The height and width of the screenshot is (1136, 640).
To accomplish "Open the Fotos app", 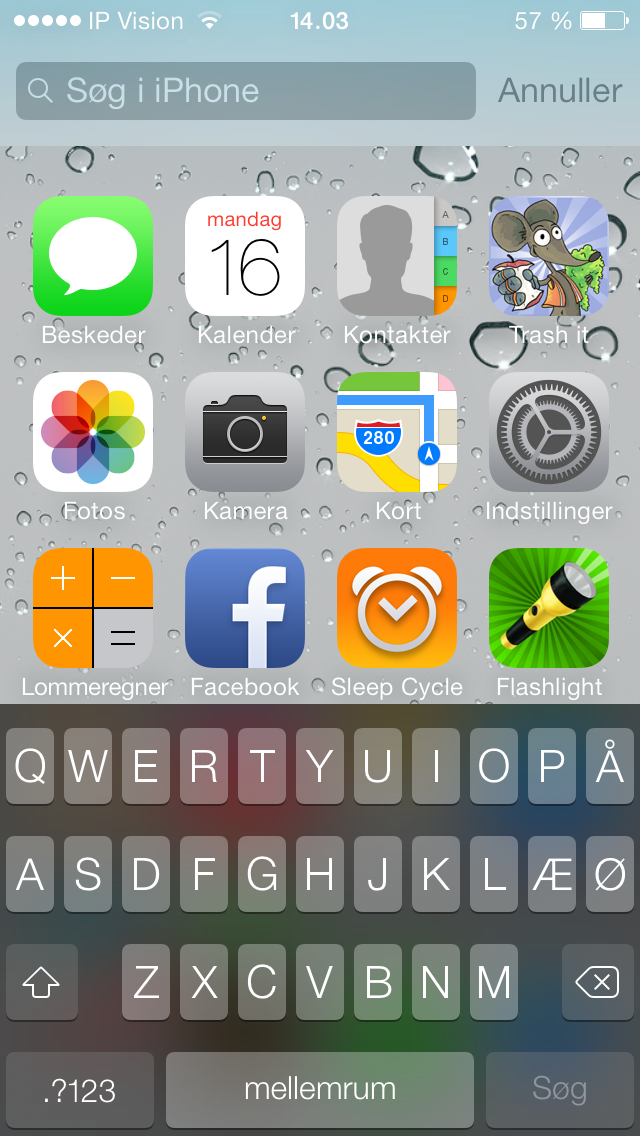I will pos(93,432).
